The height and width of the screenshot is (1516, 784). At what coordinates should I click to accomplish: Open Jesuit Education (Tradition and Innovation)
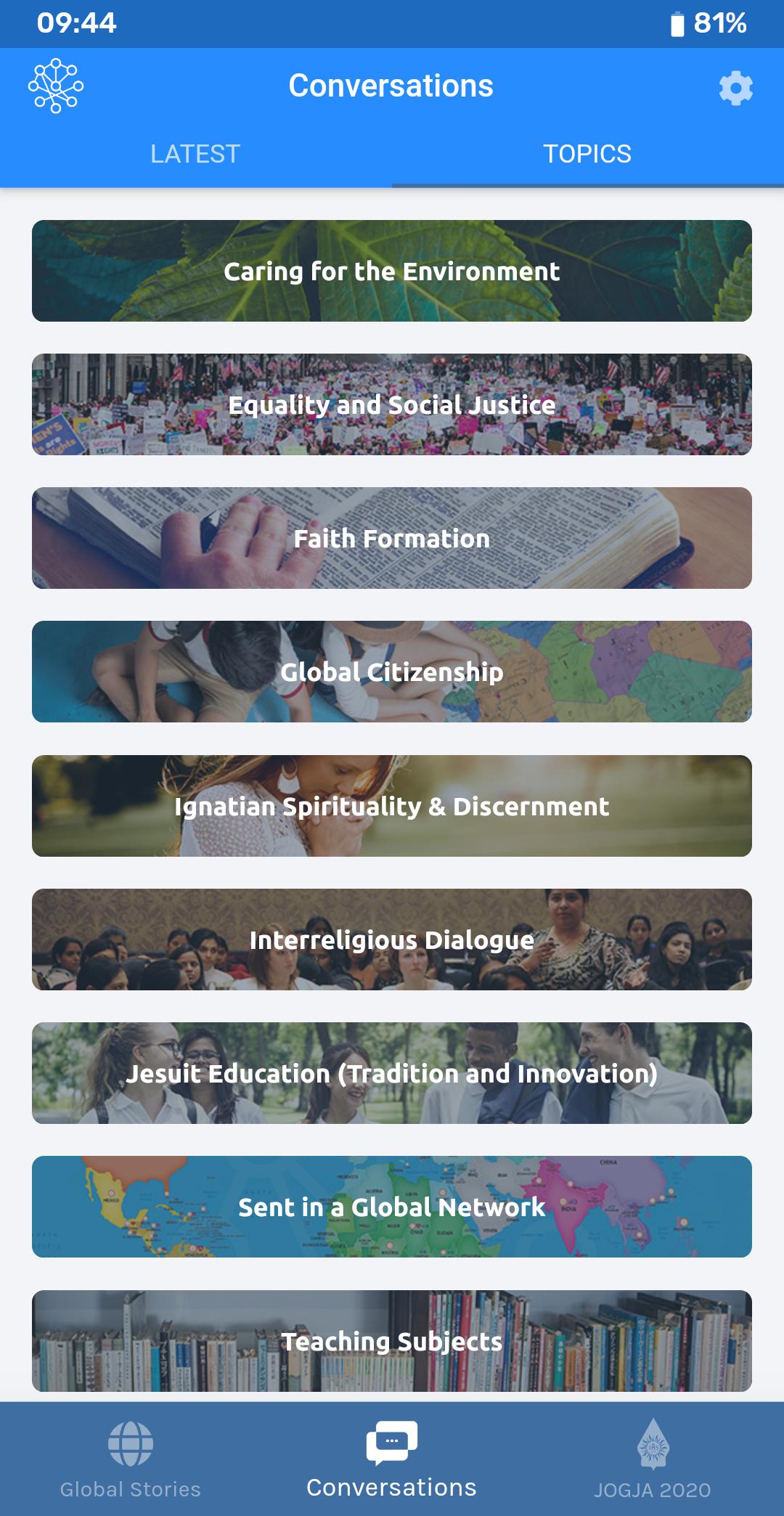pyautogui.click(x=392, y=1073)
